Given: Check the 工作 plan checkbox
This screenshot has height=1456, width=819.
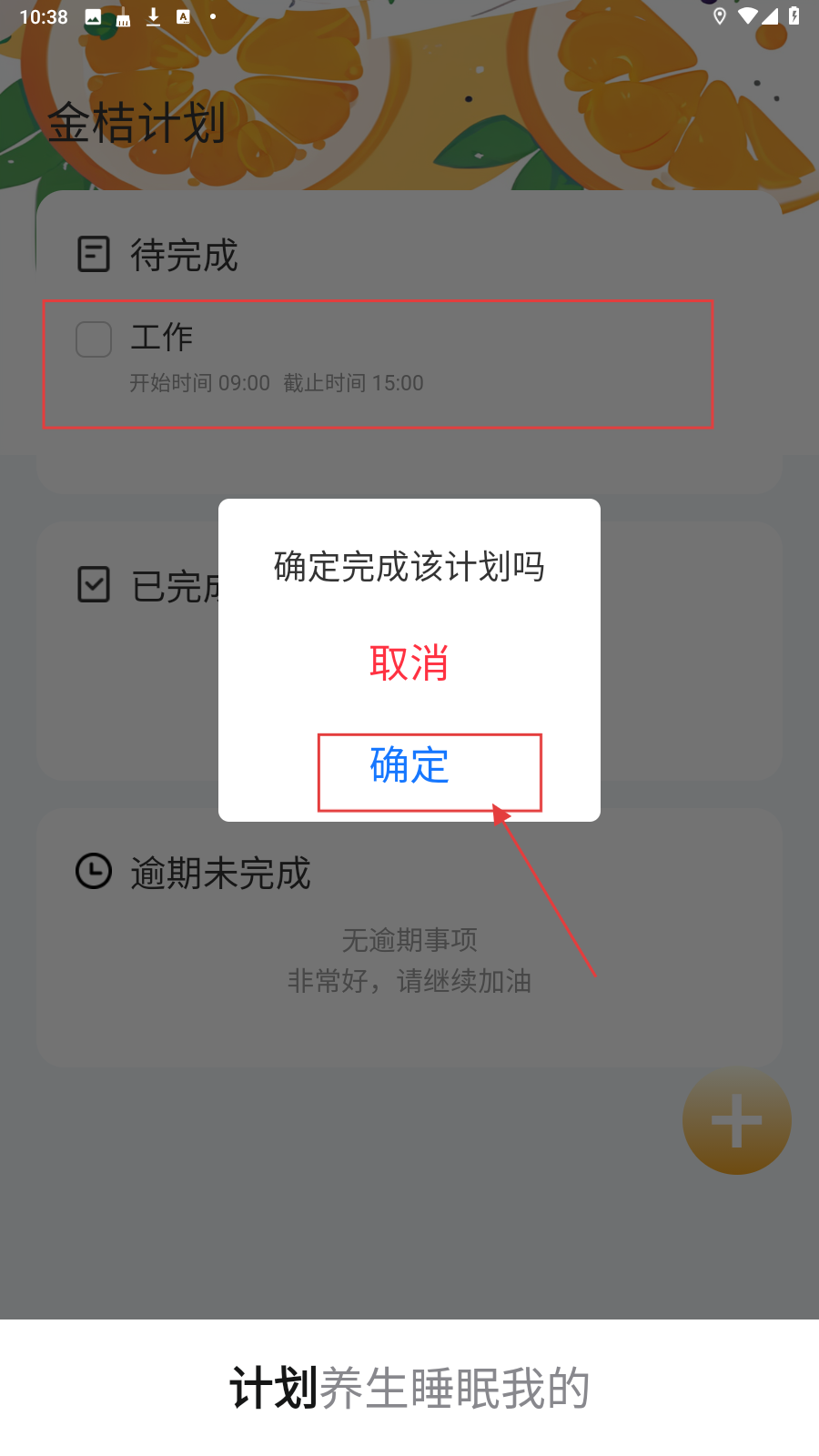Looking at the screenshot, I should [x=94, y=339].
